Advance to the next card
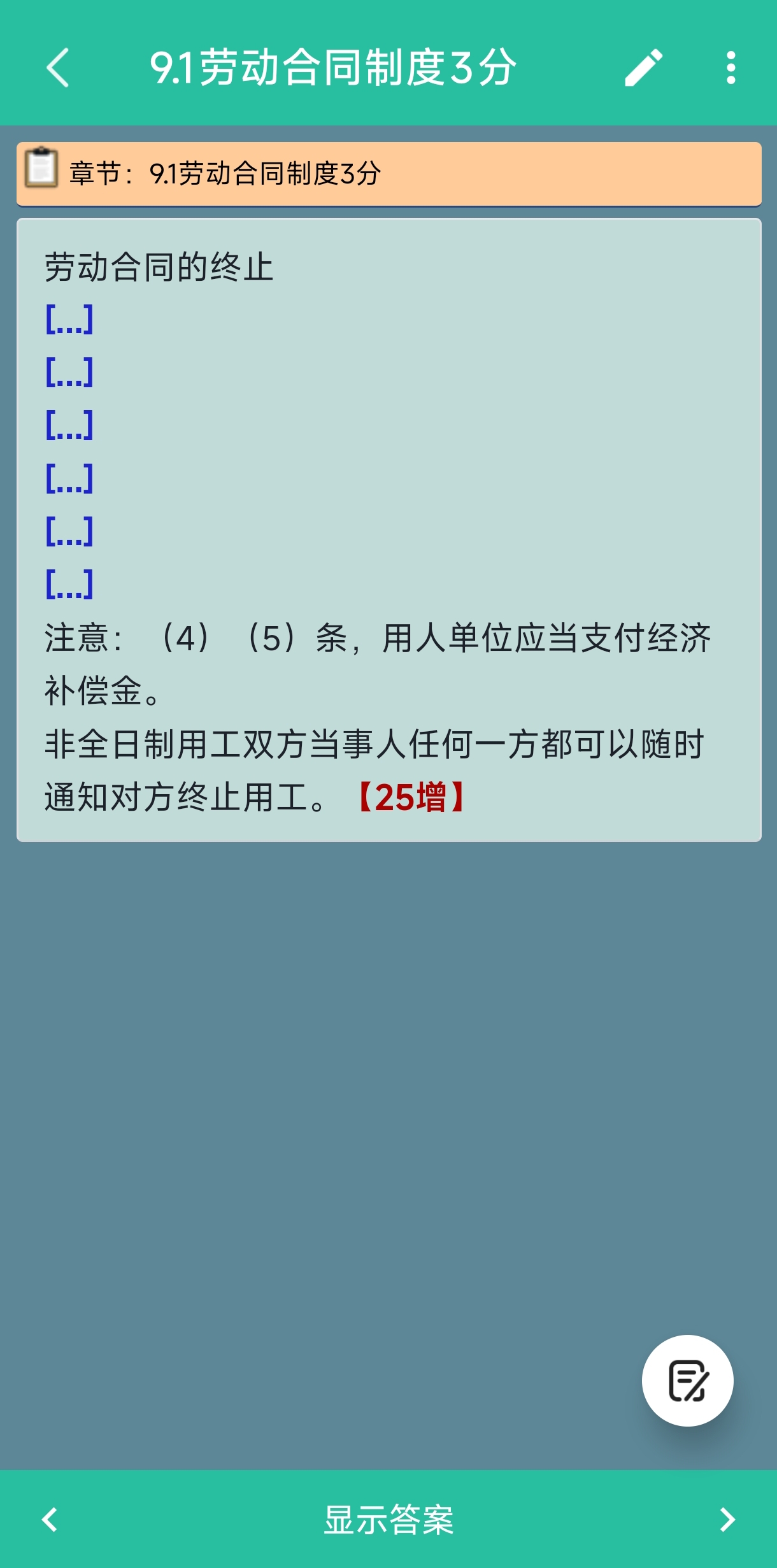777x1568 pixels. 727,1520
